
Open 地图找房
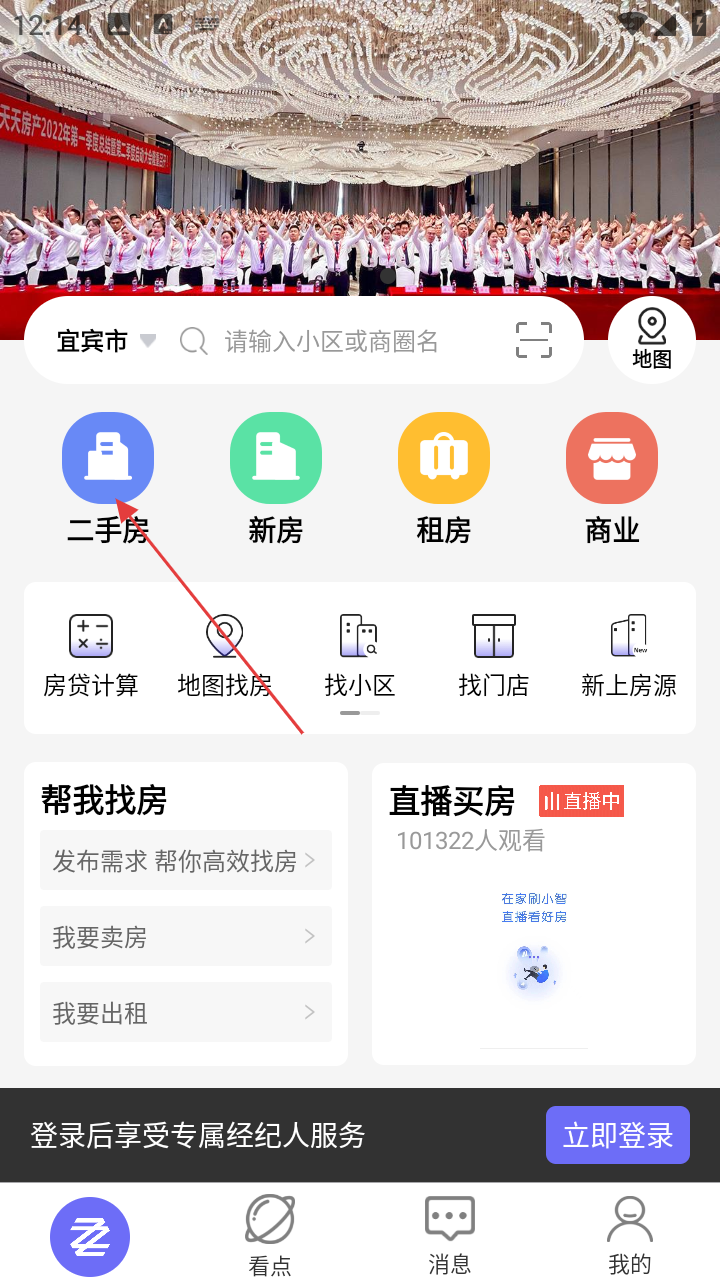coord(225,656)
